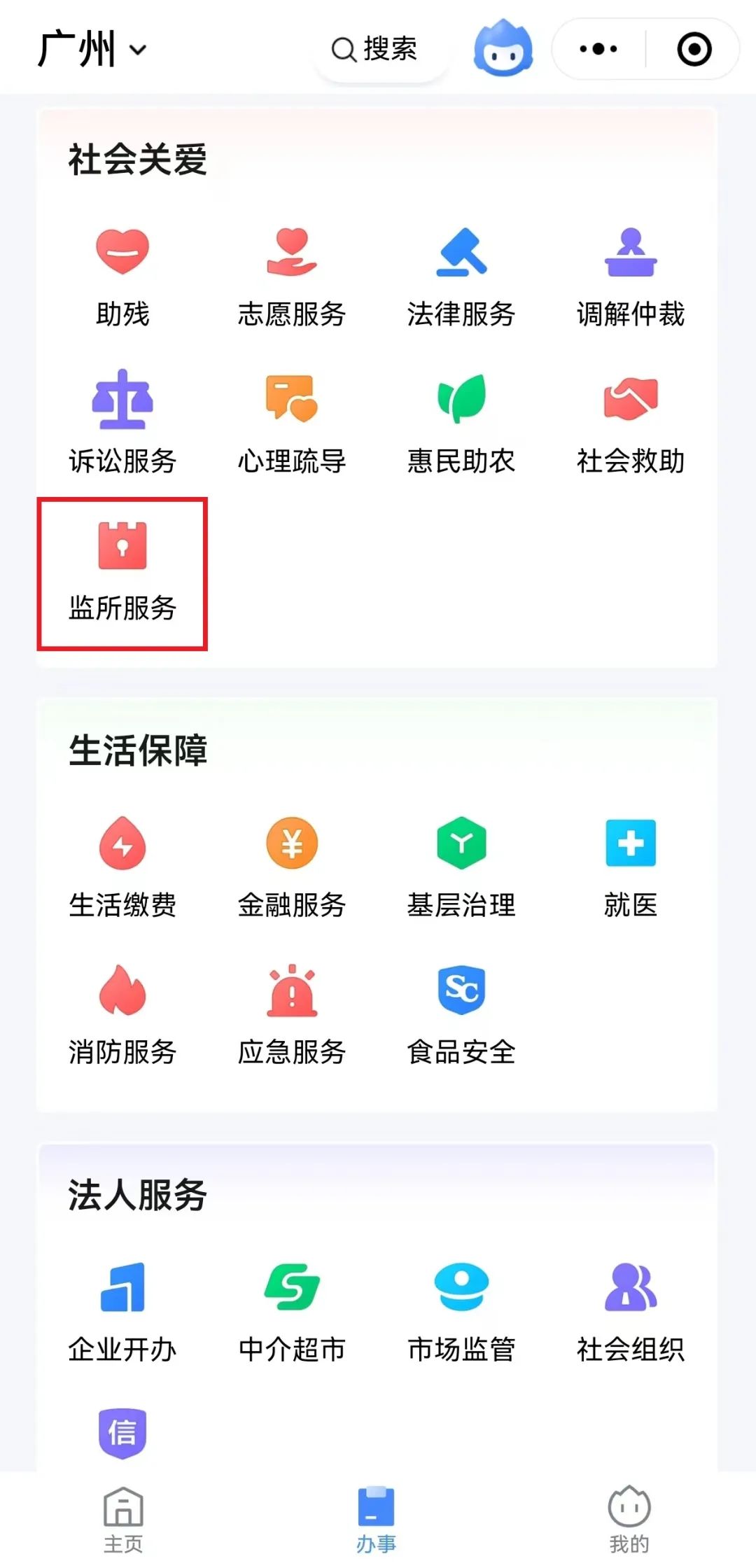Open 就医 medical service
The height and width of the screenshot is (1568, 756).
click(x=631, y=869)
